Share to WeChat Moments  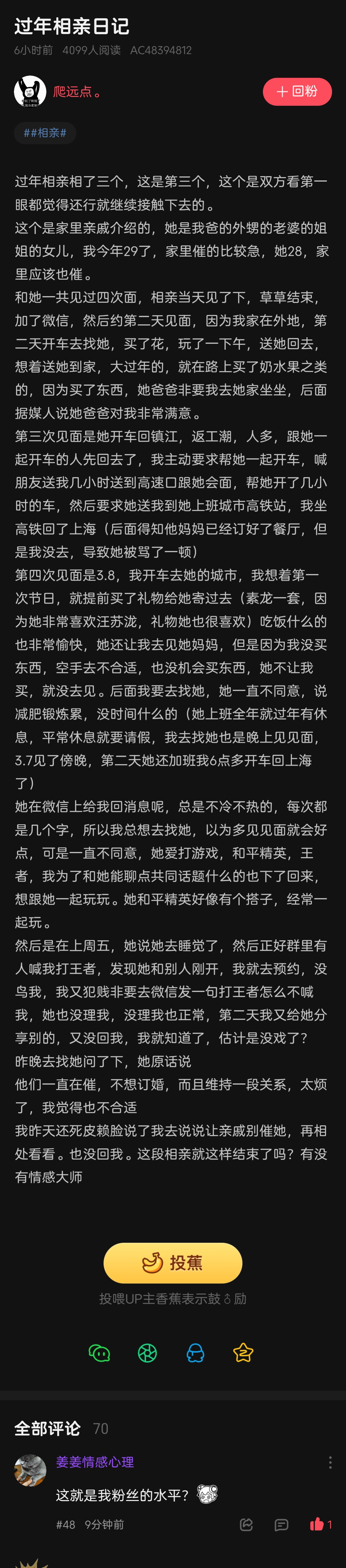[x=147, y=1352]
